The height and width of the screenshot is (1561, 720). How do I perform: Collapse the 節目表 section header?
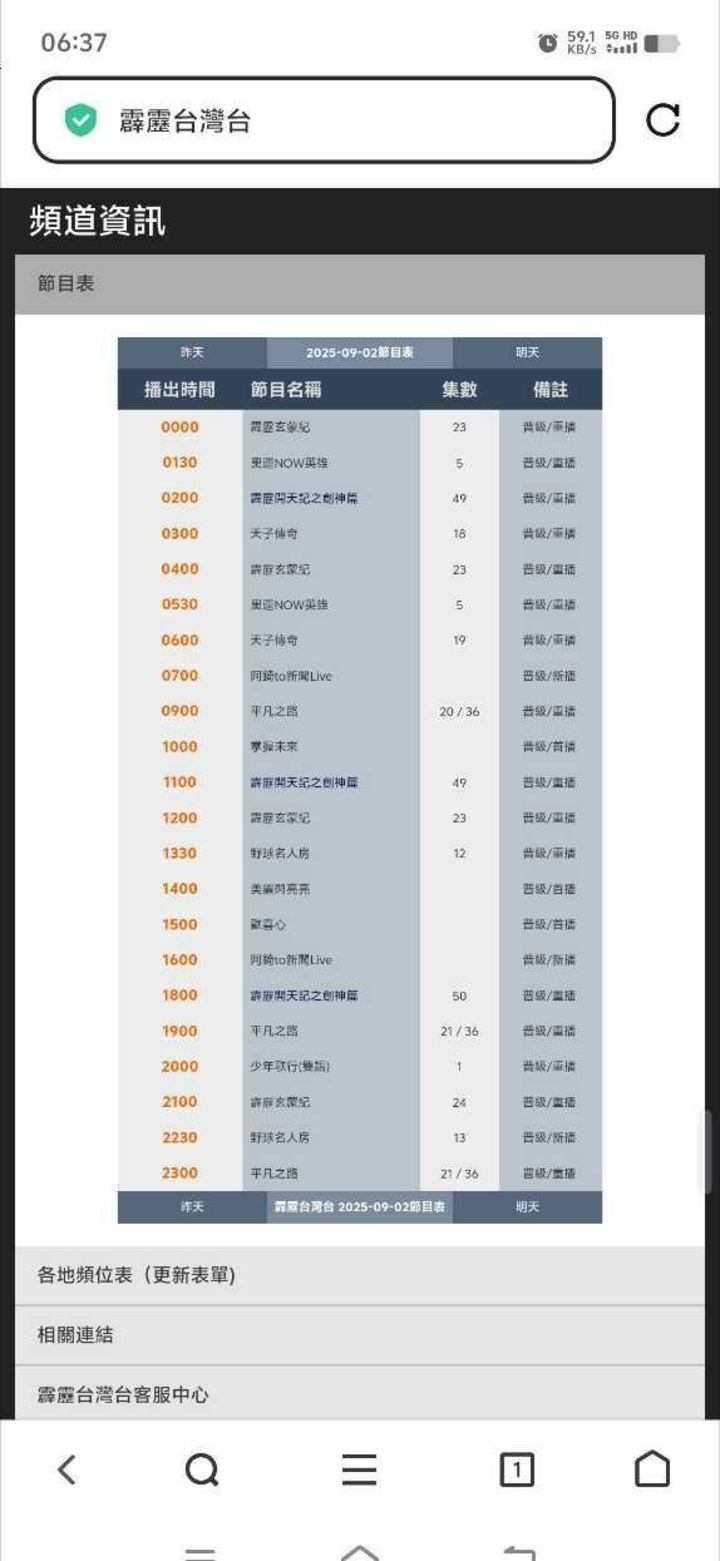360,284
